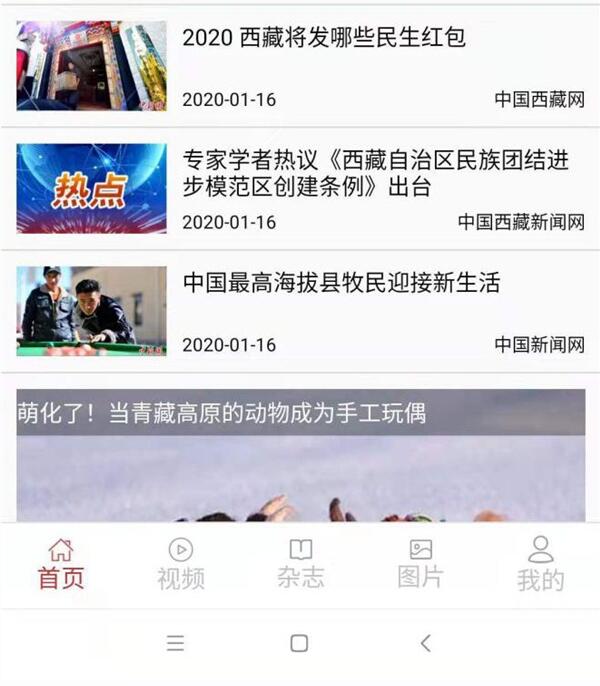Switch to the 杂志 tab
This screenshot has width=600, height=686.
tap(300, 564)
